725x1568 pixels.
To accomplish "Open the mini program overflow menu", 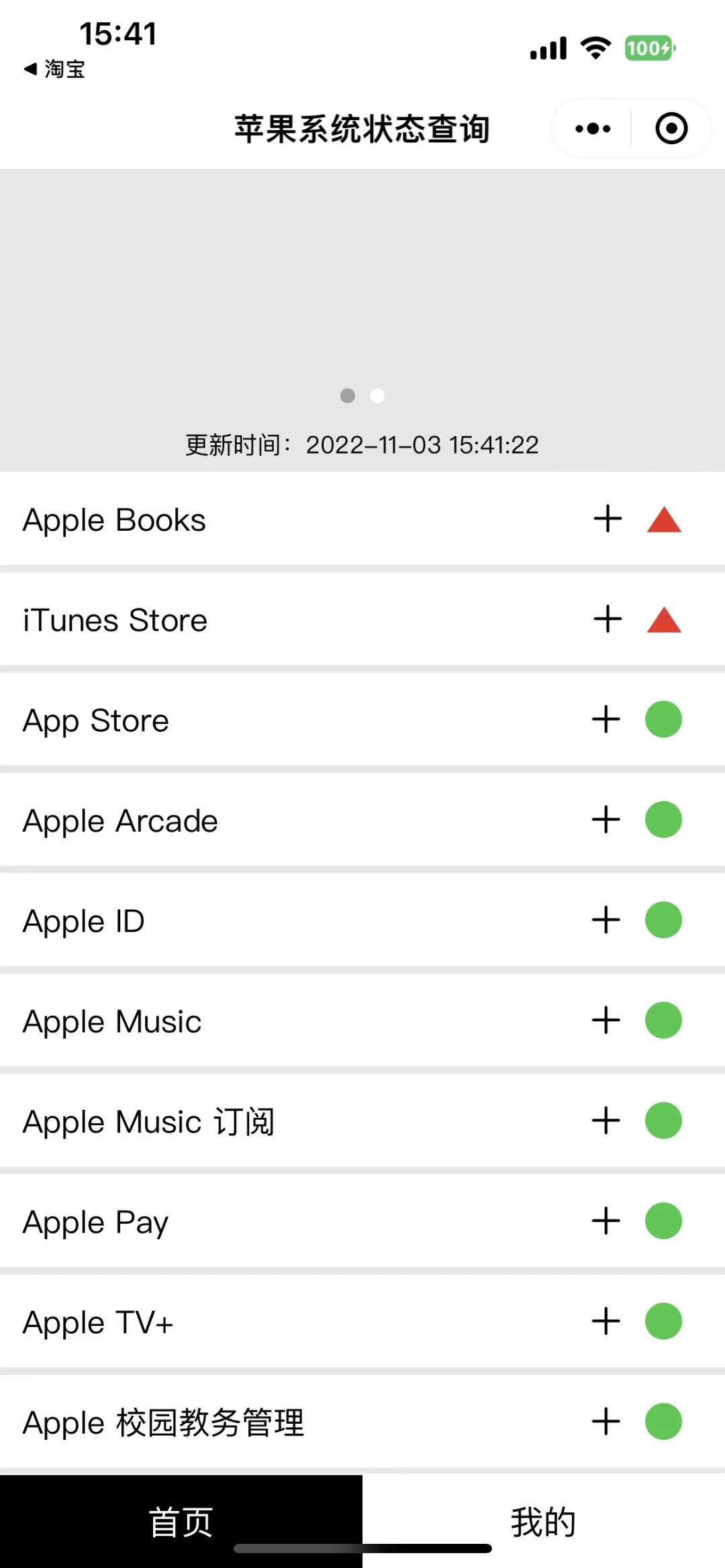I will pos(593,128).
